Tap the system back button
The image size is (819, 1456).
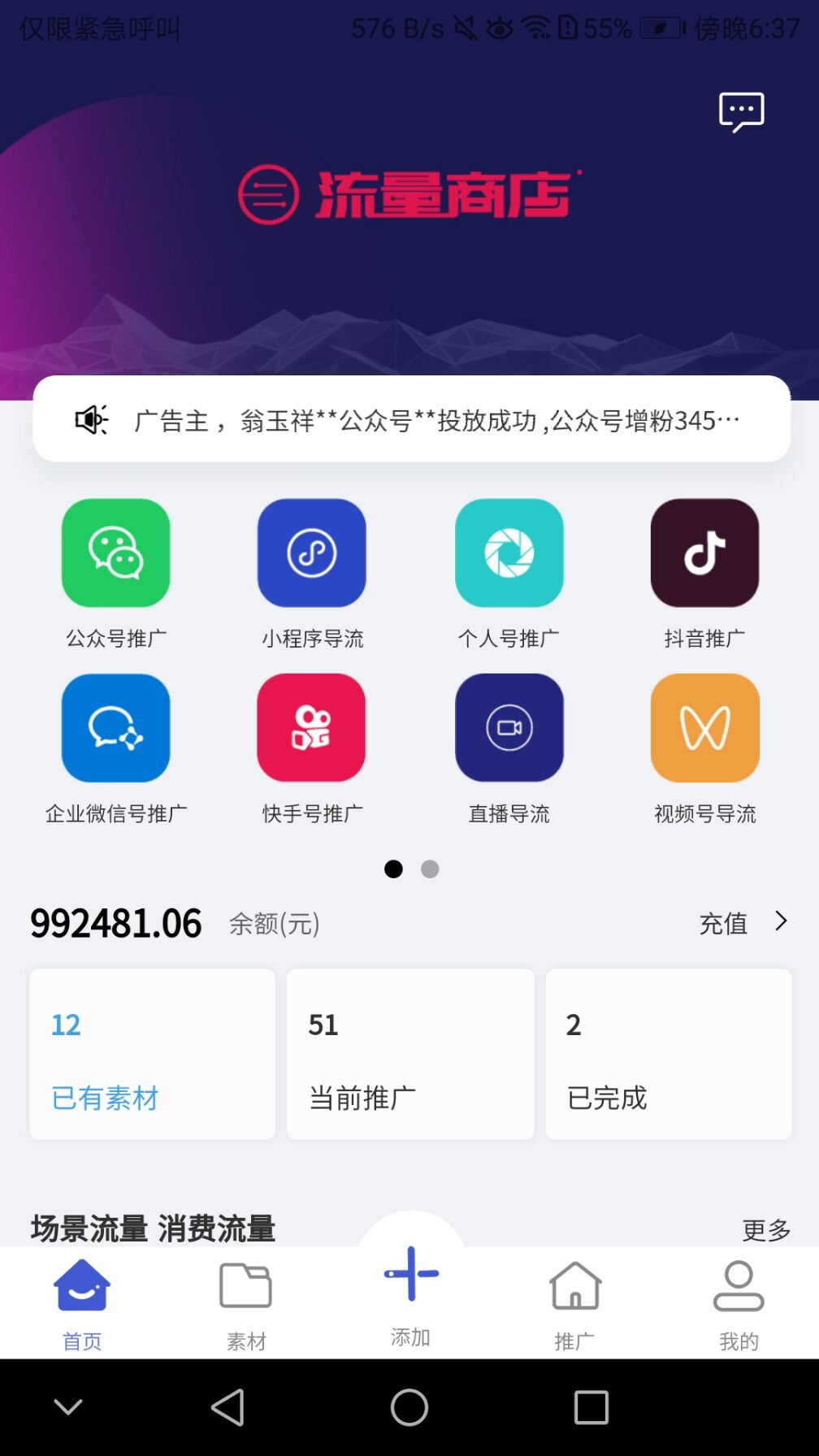227,1407
